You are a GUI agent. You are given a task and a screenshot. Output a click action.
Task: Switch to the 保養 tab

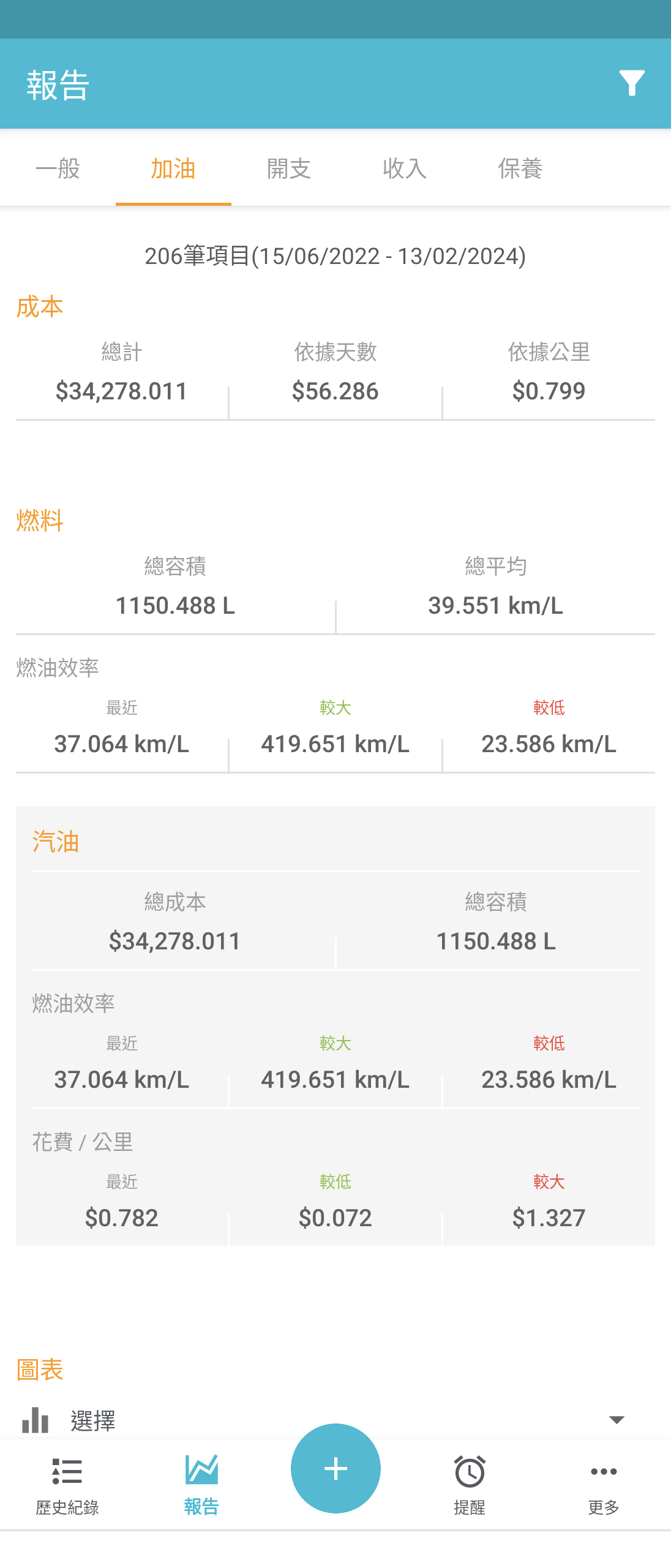click(x=520, y=168)
